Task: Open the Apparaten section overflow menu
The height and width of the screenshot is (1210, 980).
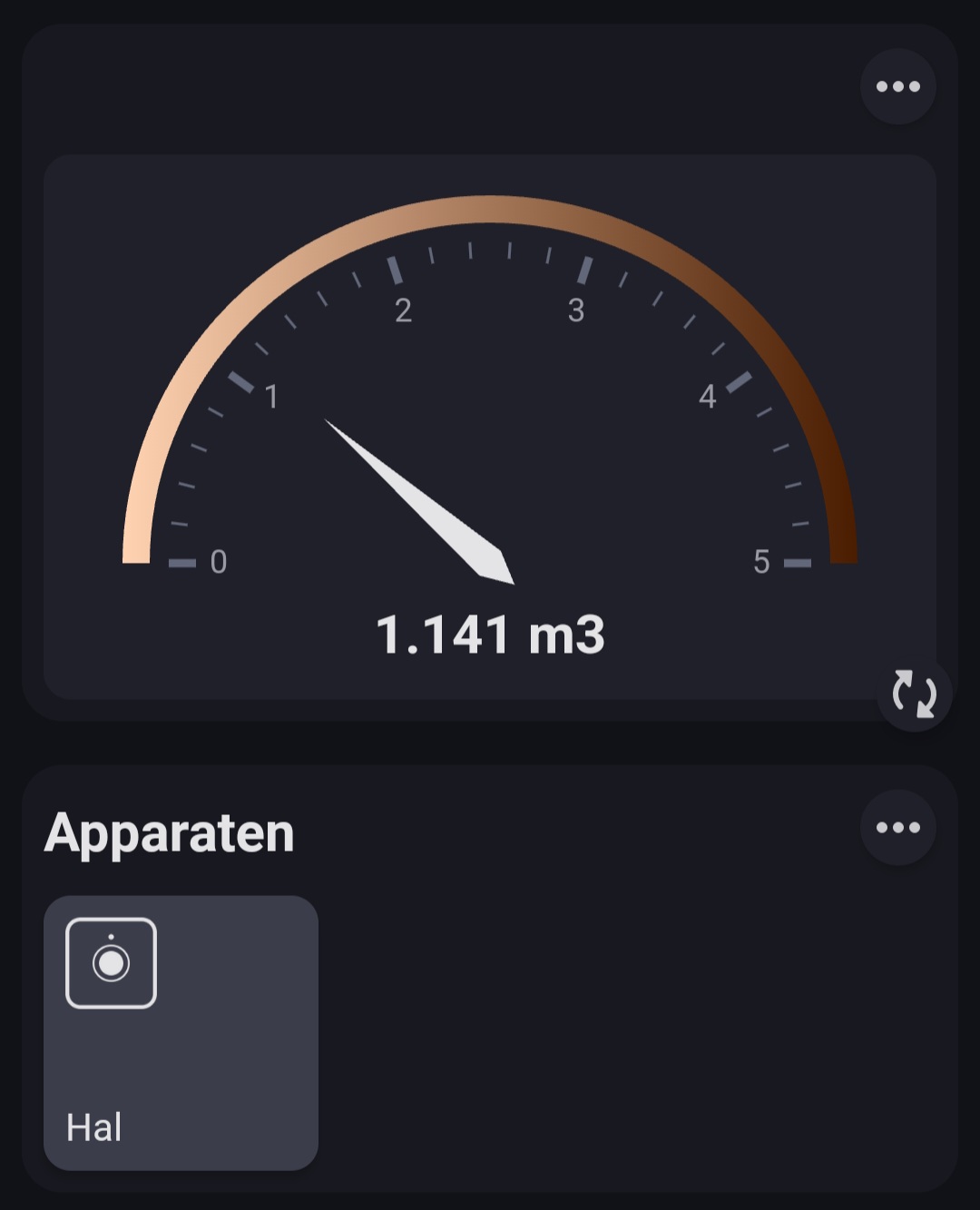Action: [x=897, y=828]
